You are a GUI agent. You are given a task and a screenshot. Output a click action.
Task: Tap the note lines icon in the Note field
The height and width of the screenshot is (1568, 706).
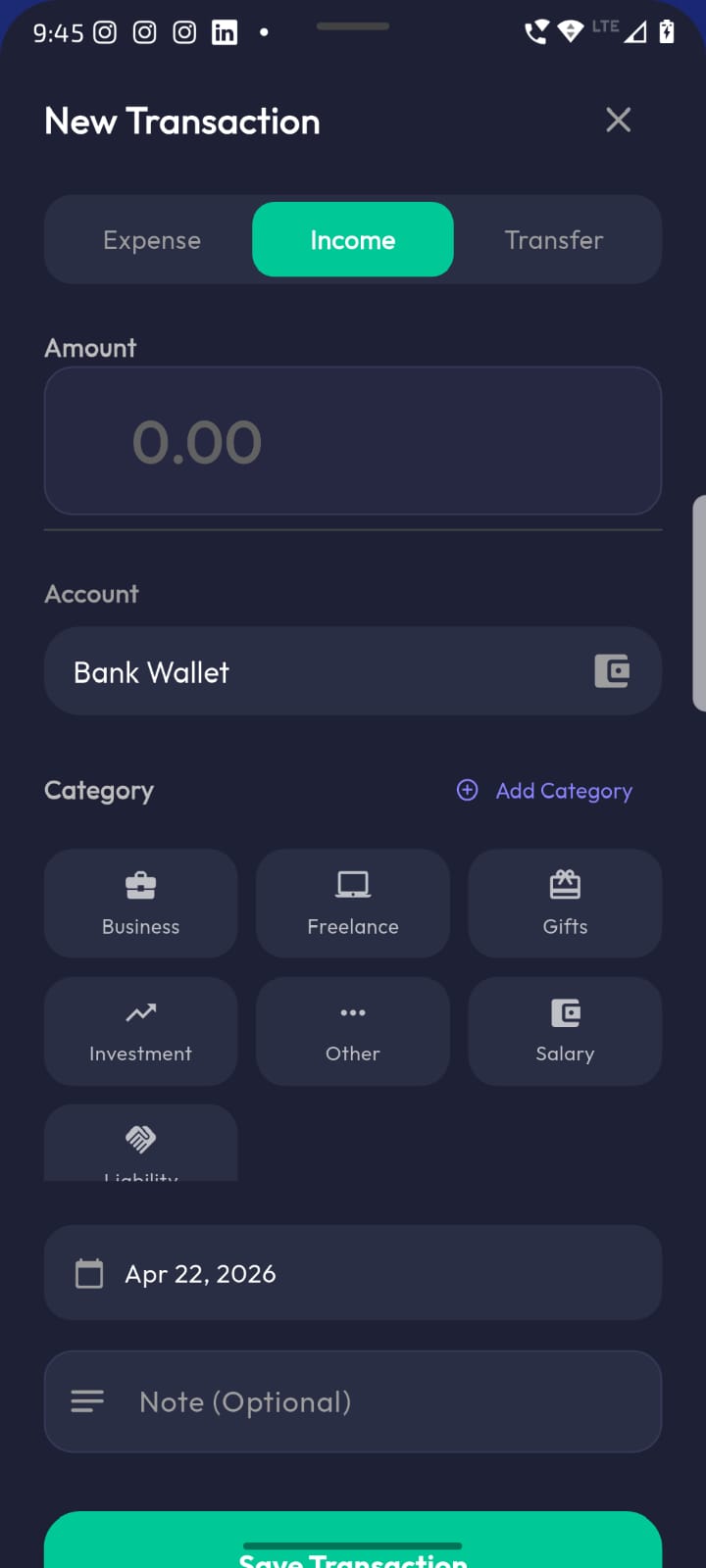(x=87, y=1401)
